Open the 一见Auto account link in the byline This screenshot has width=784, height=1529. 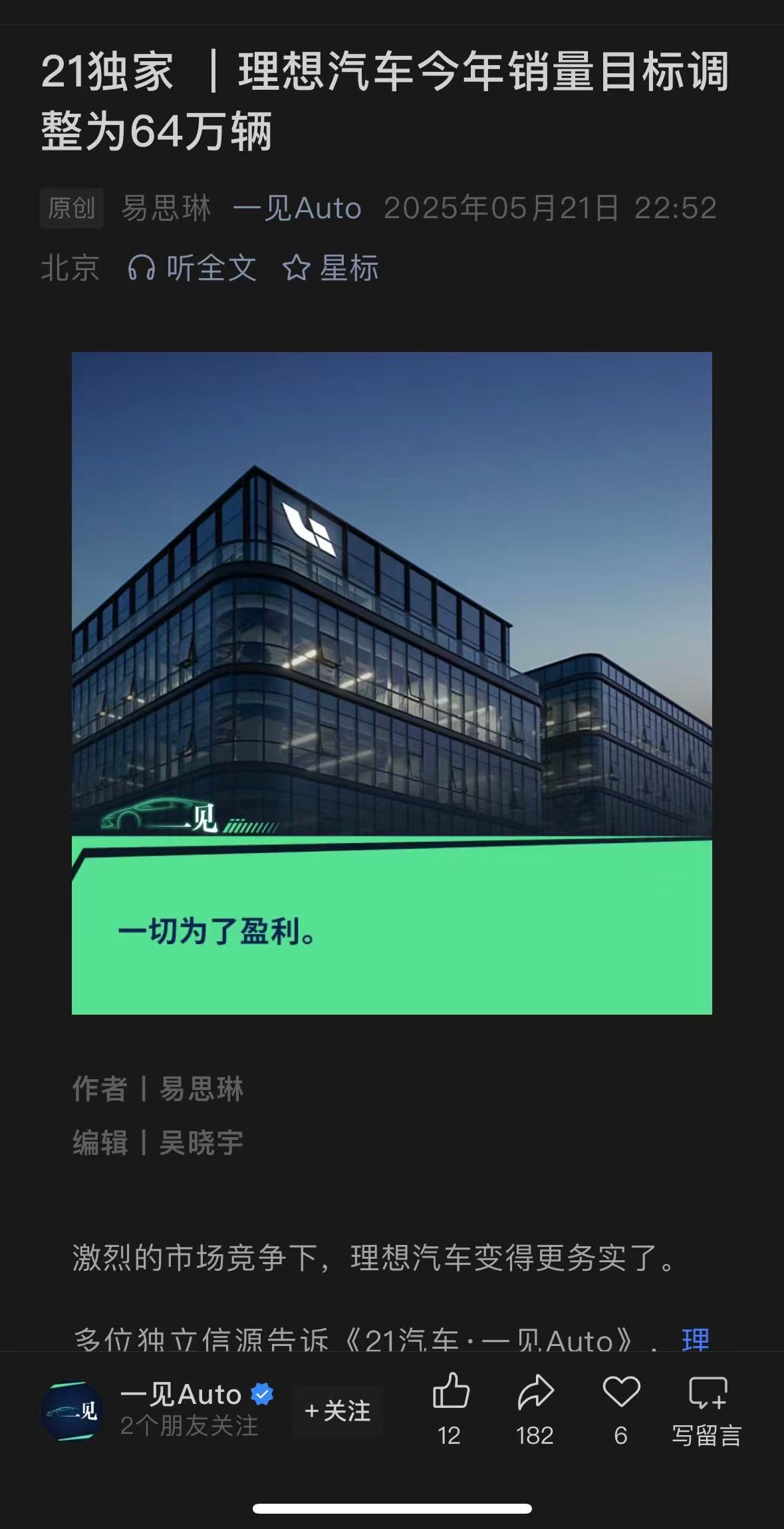point(297,208)
